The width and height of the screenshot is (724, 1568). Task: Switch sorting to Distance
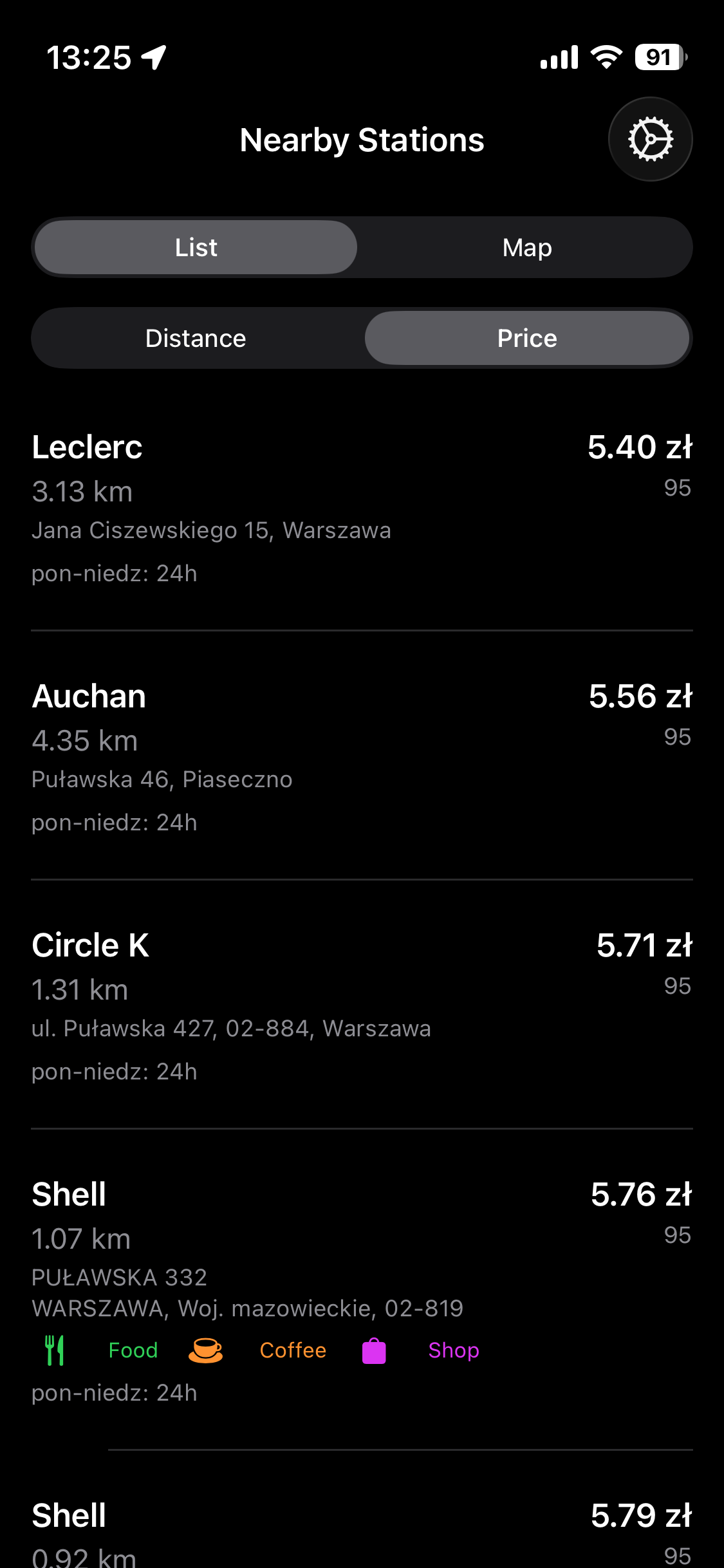point(196,337)
